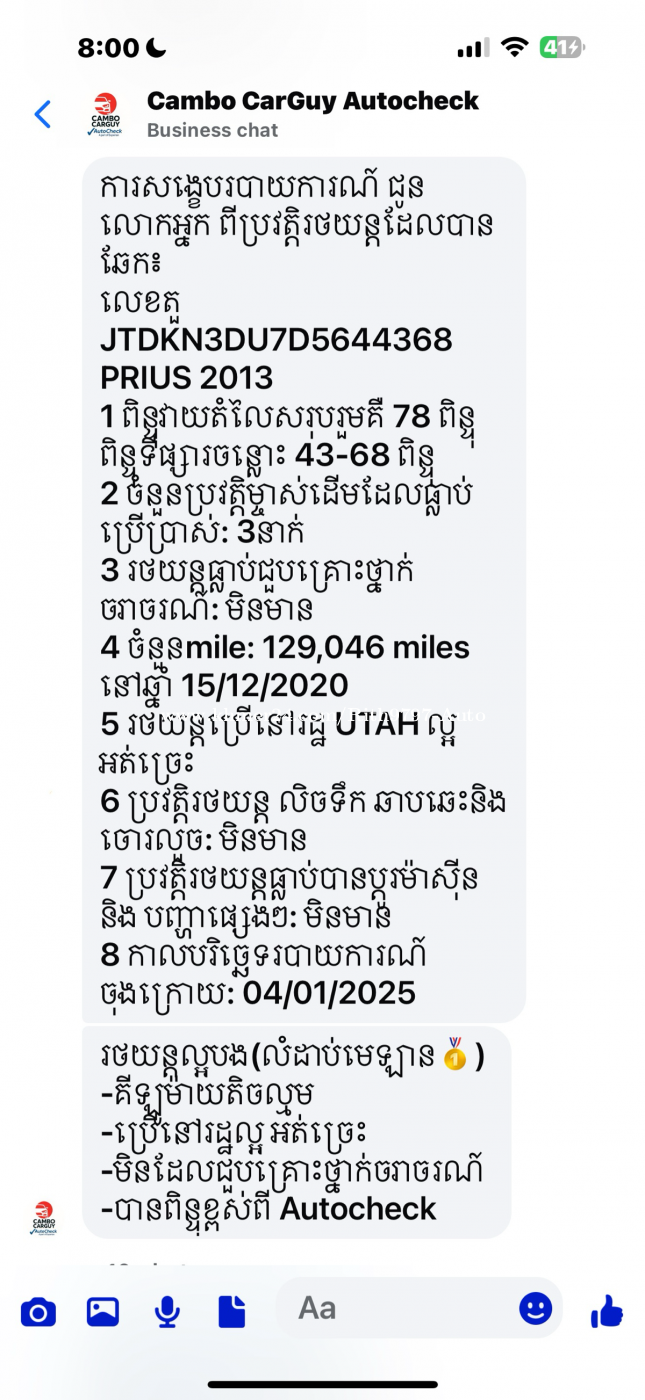Open Cambo CarGuy Autocheck business profile
This screenshot has width=645, height=1400.
(x=312, y=101)
